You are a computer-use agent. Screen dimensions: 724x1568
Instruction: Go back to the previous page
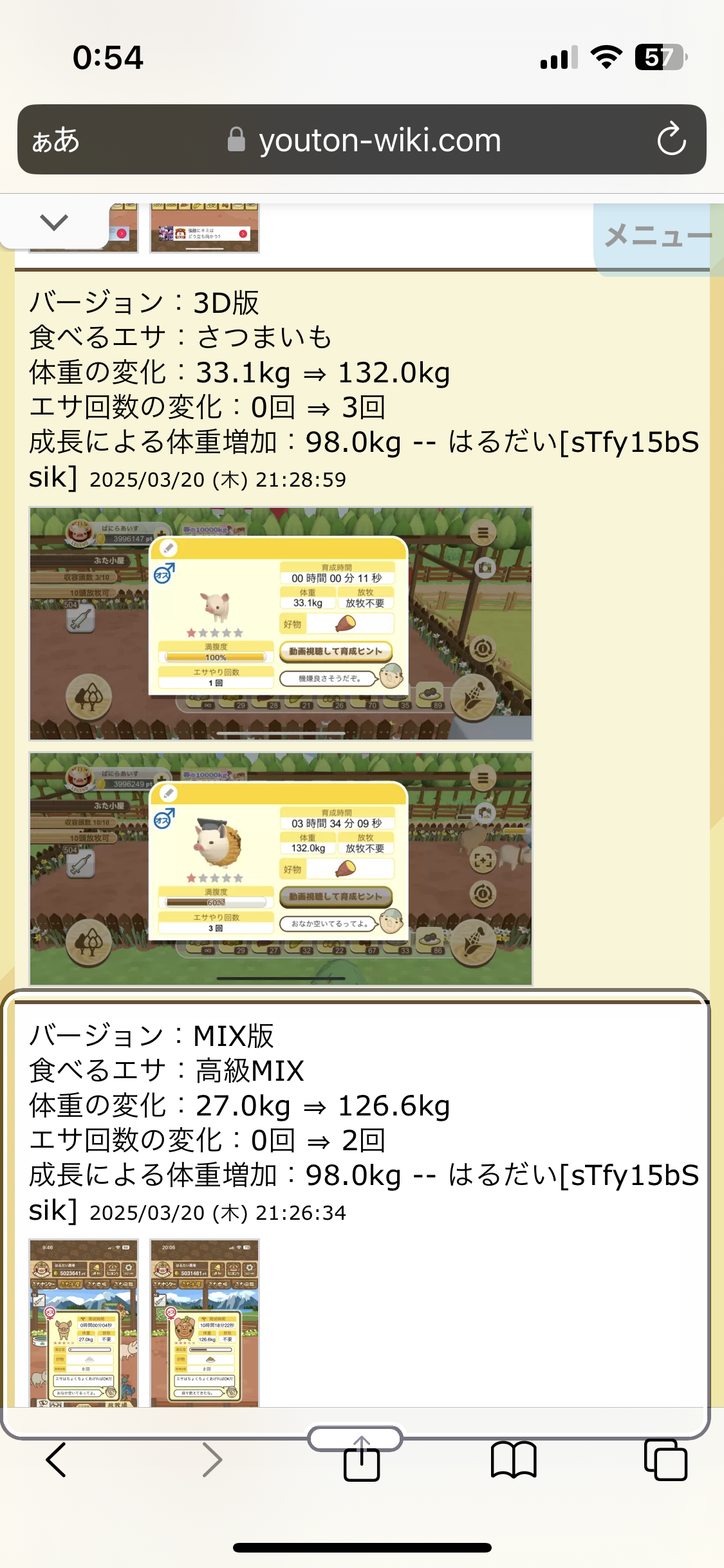tap(57, 1459)
